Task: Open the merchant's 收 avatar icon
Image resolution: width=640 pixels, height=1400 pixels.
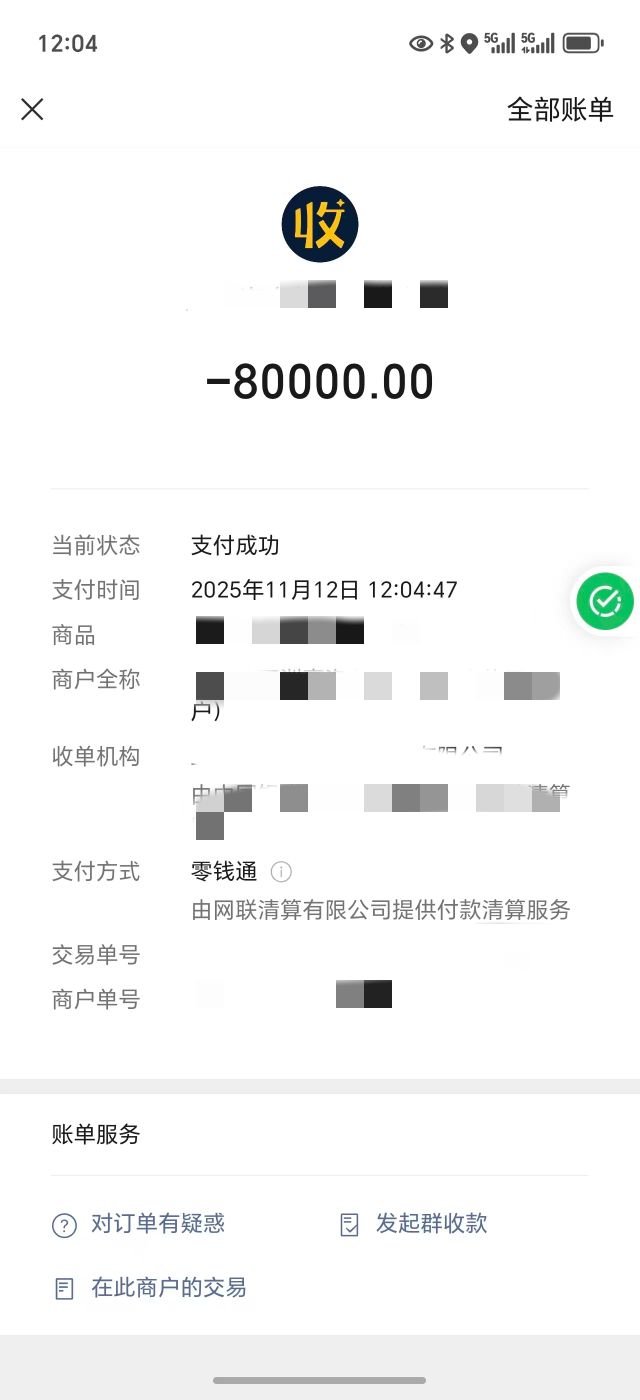Action: pyautogui.click(x=320, y=224)
